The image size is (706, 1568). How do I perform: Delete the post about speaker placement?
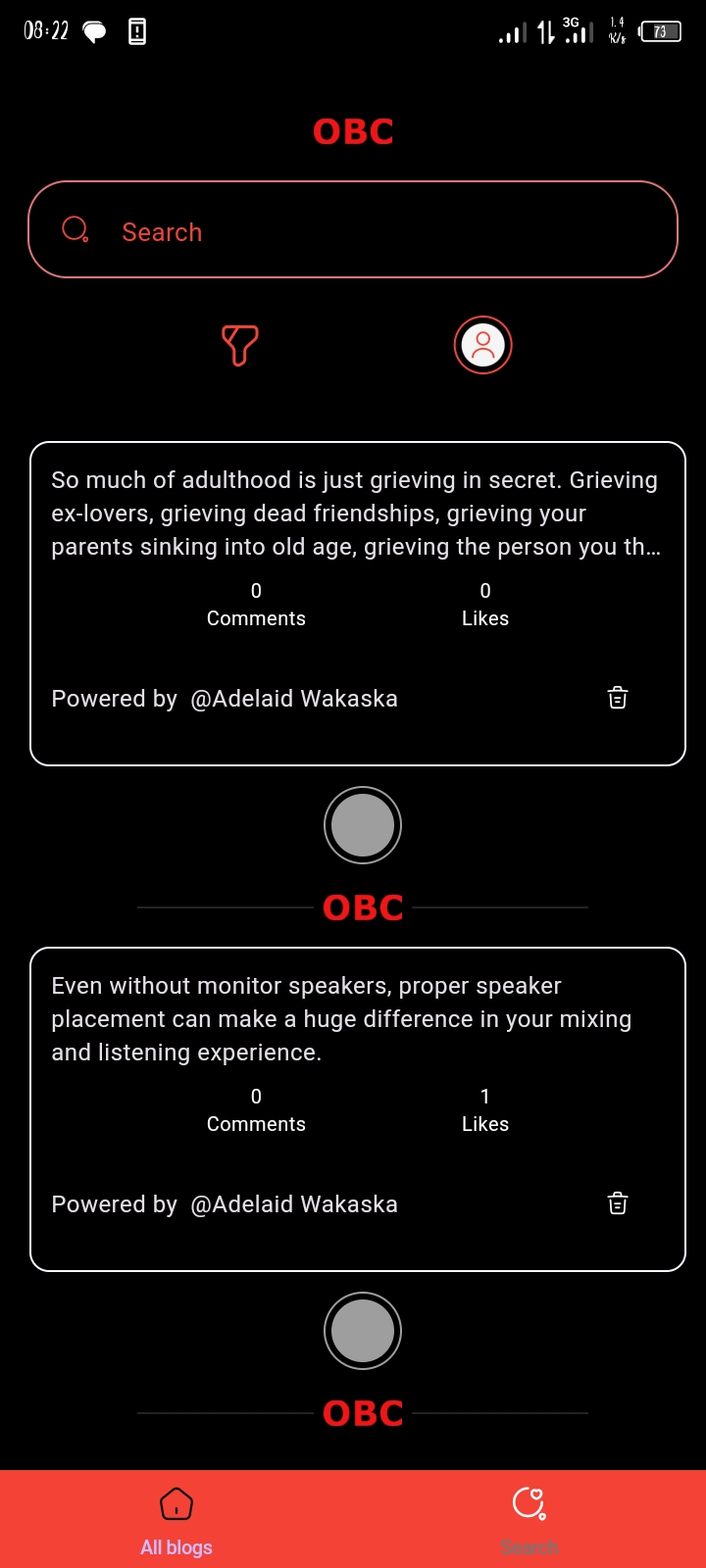tap(617, 1203)
